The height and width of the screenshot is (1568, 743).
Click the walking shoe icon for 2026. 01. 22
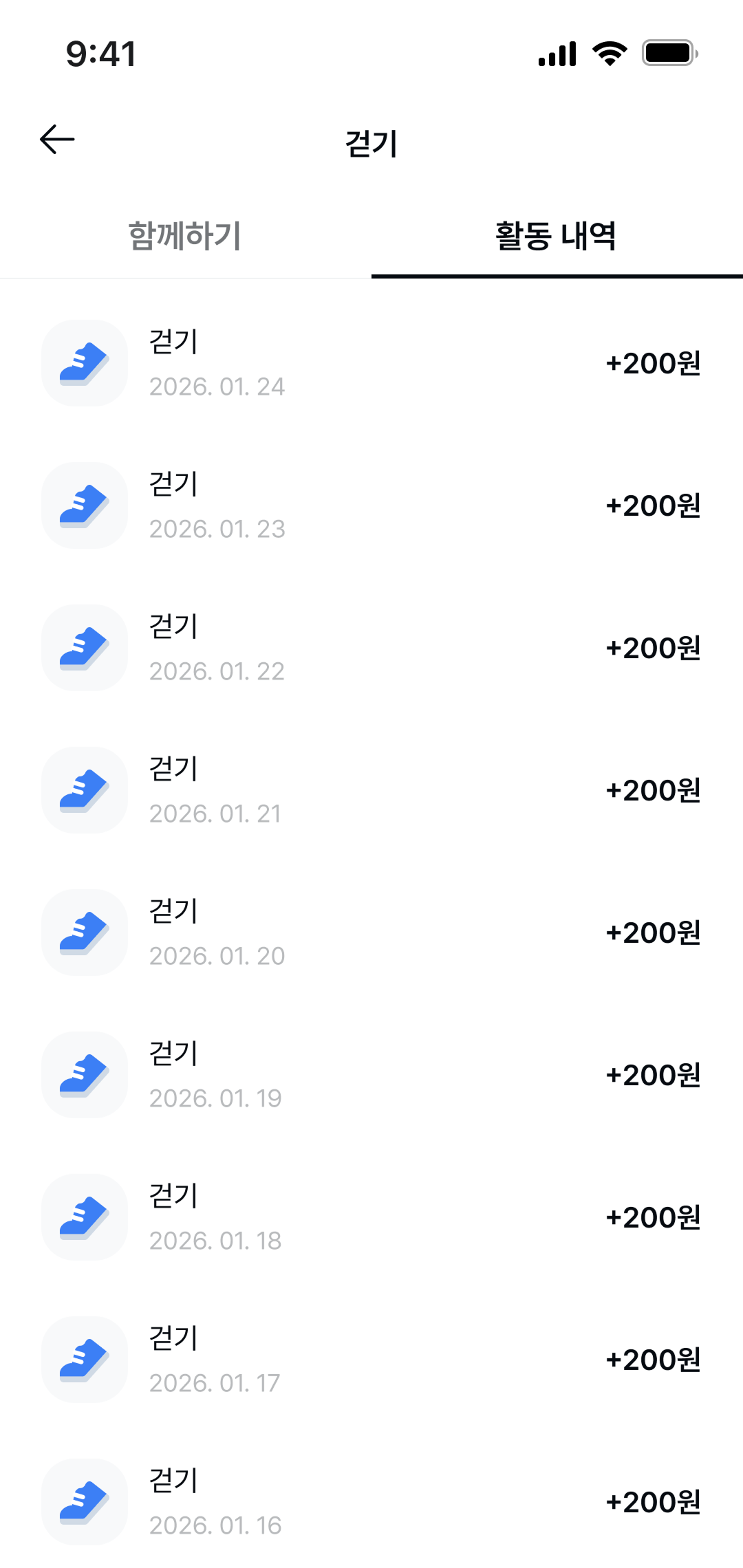[x=84, y=648]
